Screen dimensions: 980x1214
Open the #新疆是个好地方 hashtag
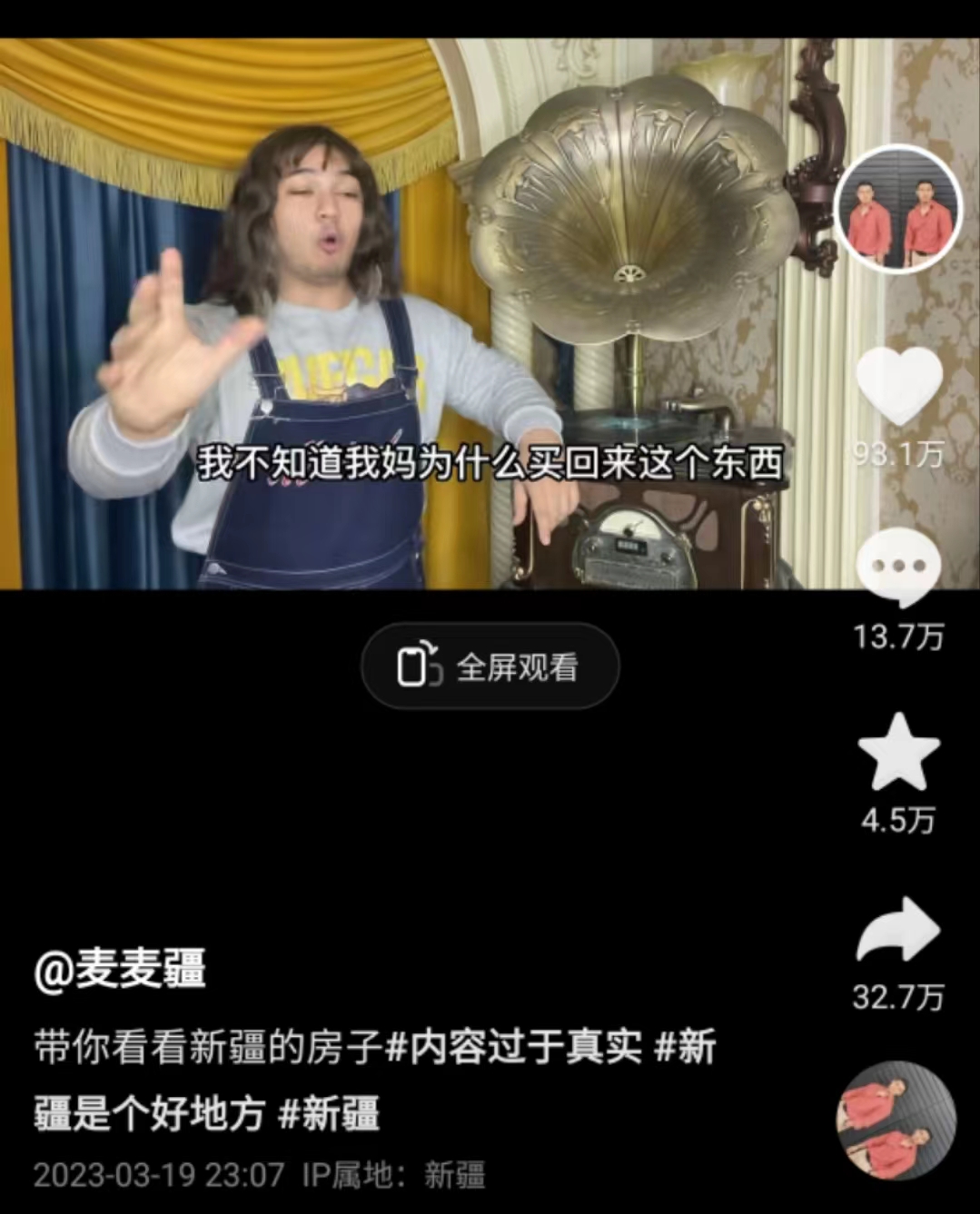150,1113
